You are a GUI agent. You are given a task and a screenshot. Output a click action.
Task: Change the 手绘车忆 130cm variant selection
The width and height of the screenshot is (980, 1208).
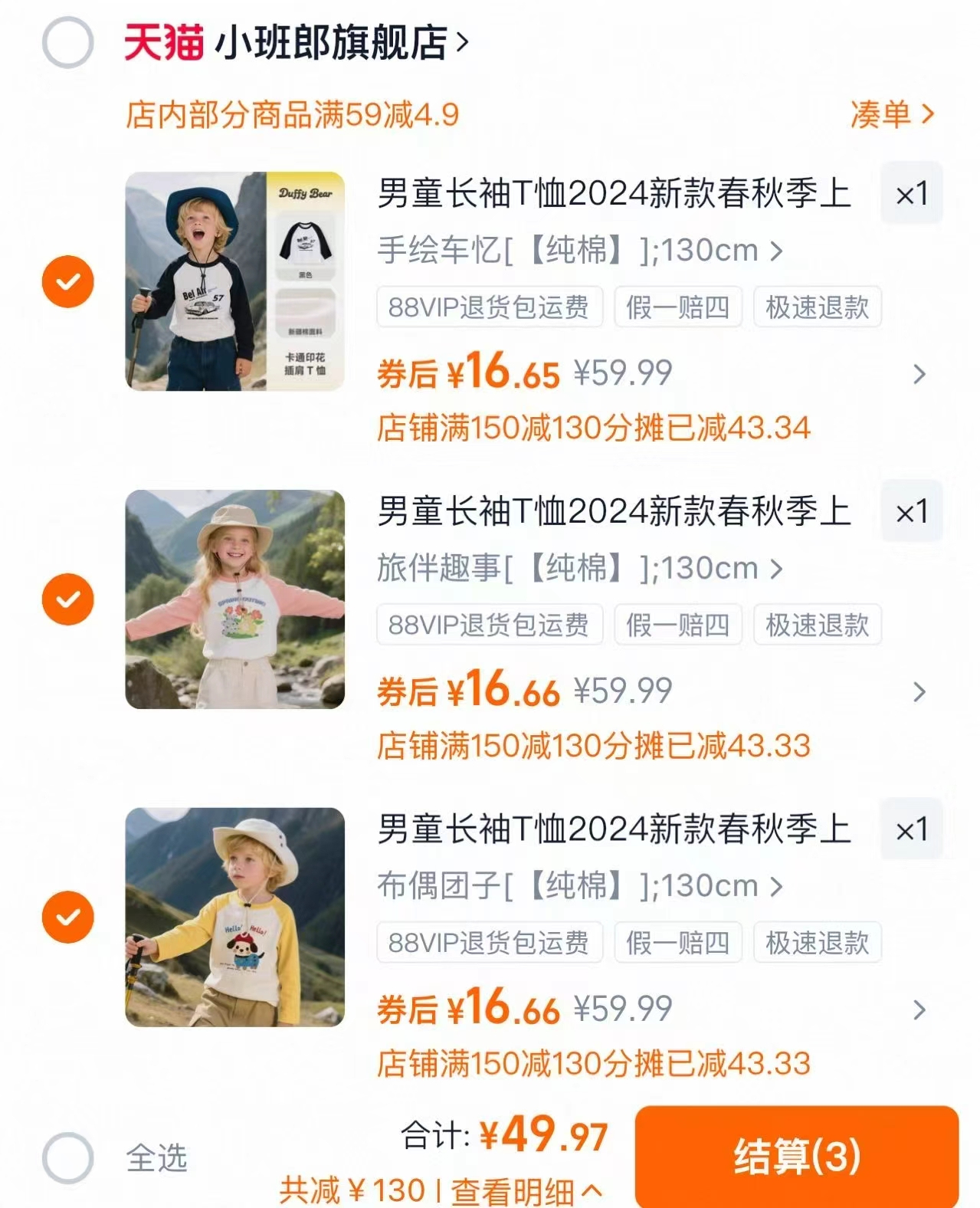[x=579, y=251]
